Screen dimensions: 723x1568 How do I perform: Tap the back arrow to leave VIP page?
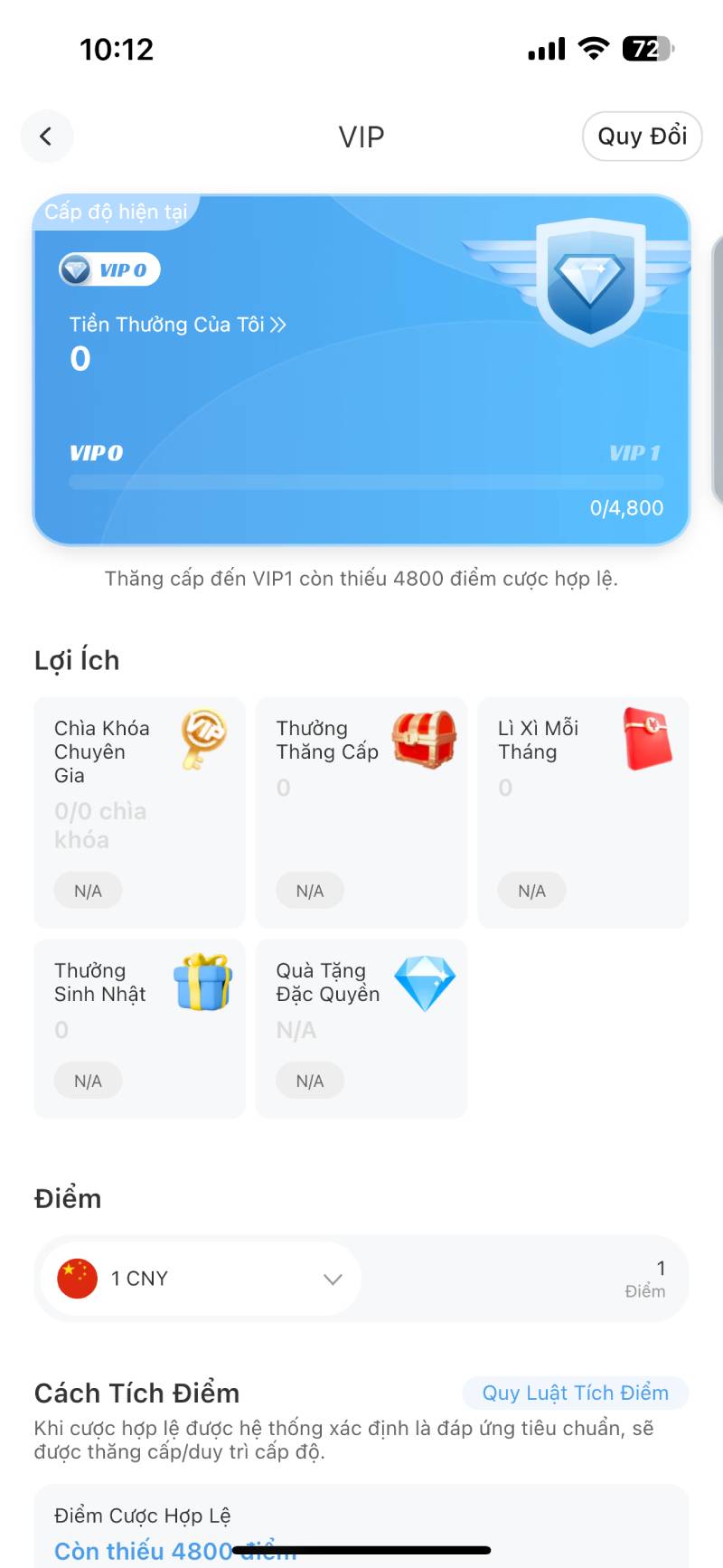(47, 137)
